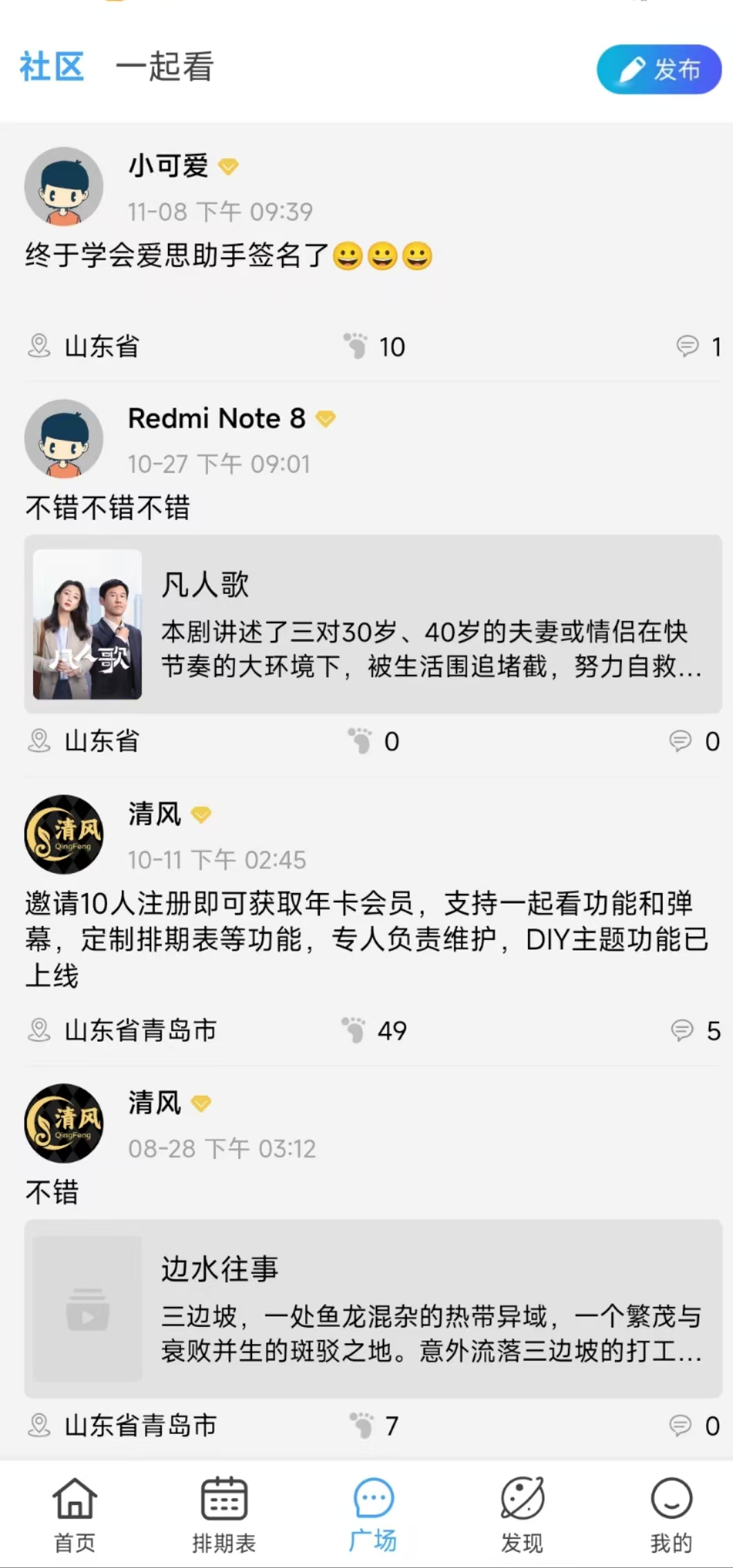Select the 社区 tab
733x1568 pixels.
(x=52, y=67)
